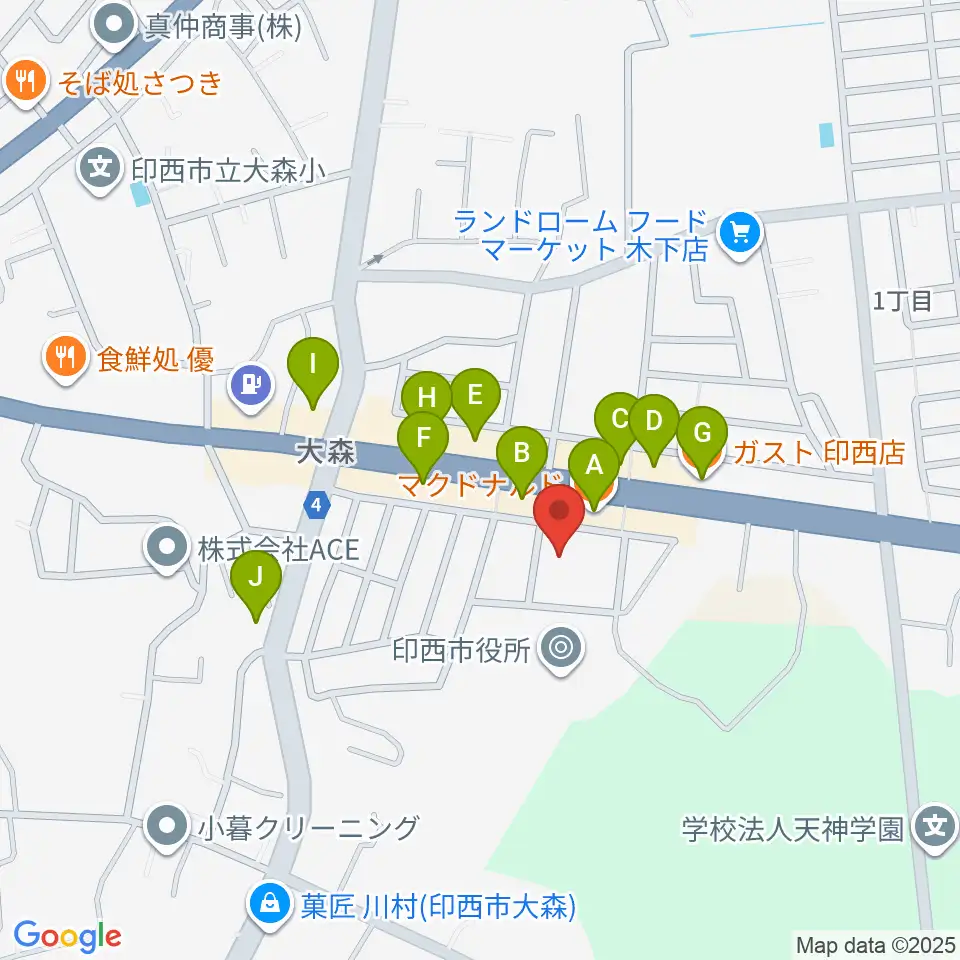Viewport: 960px width, 960px height.
Task: Tap the green marker labeled J
Action: tap(256, 584)
